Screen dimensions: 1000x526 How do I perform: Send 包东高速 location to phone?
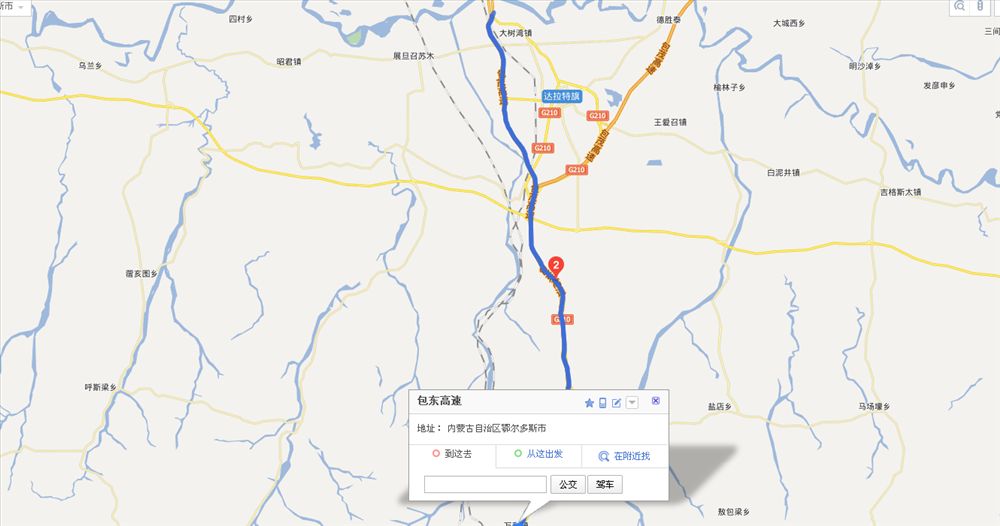pos(603,403)
